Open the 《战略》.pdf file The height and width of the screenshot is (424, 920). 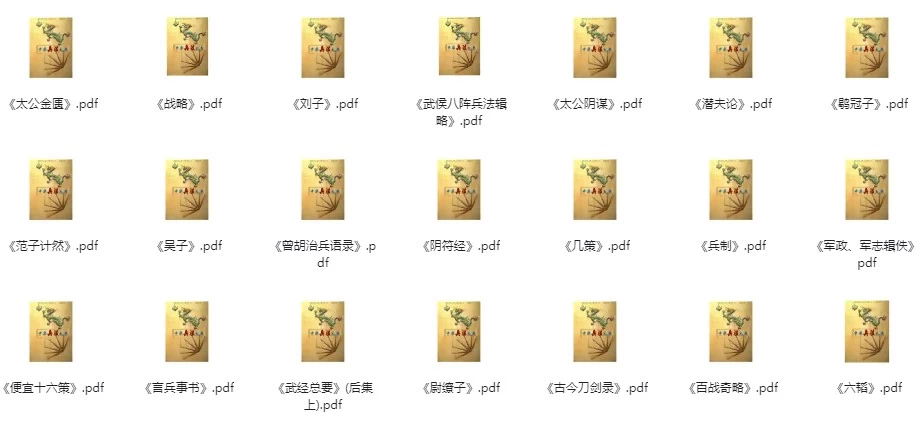click(x=187, y=47)
